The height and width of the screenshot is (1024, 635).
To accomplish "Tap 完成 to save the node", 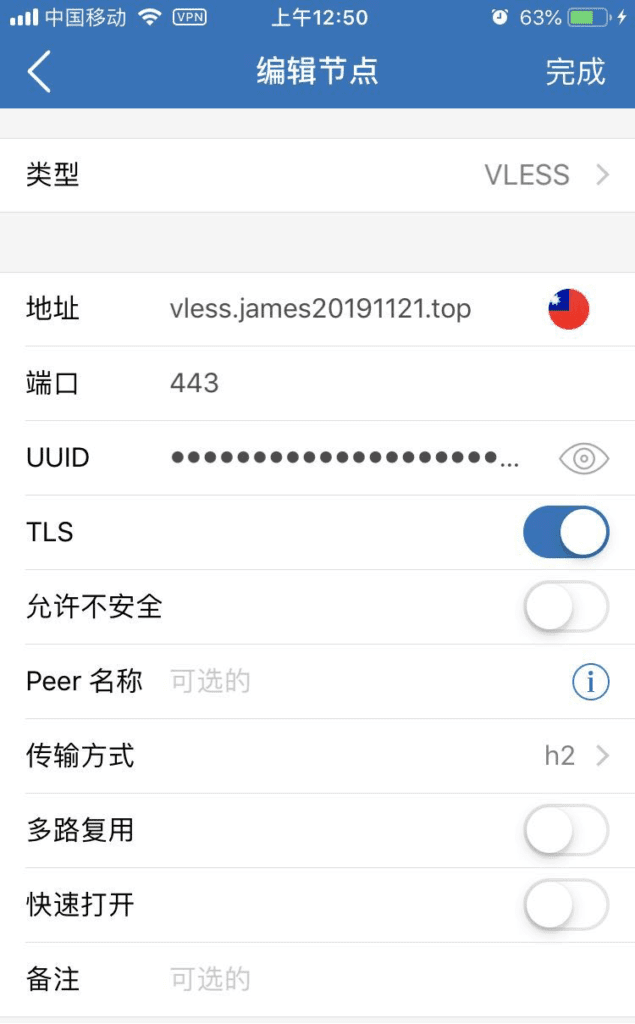I will 575,71.
